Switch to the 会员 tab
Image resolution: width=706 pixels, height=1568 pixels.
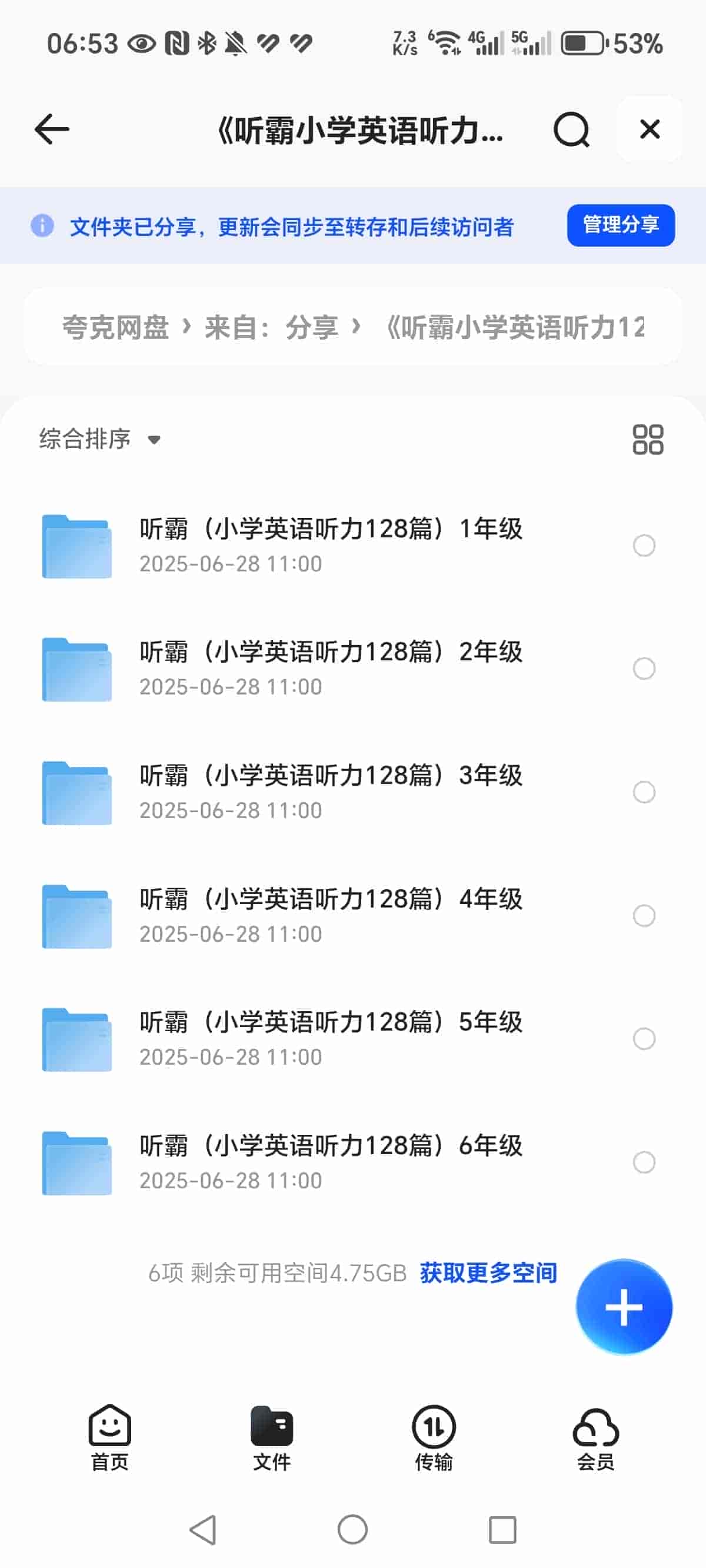(x=595, y=1438)
